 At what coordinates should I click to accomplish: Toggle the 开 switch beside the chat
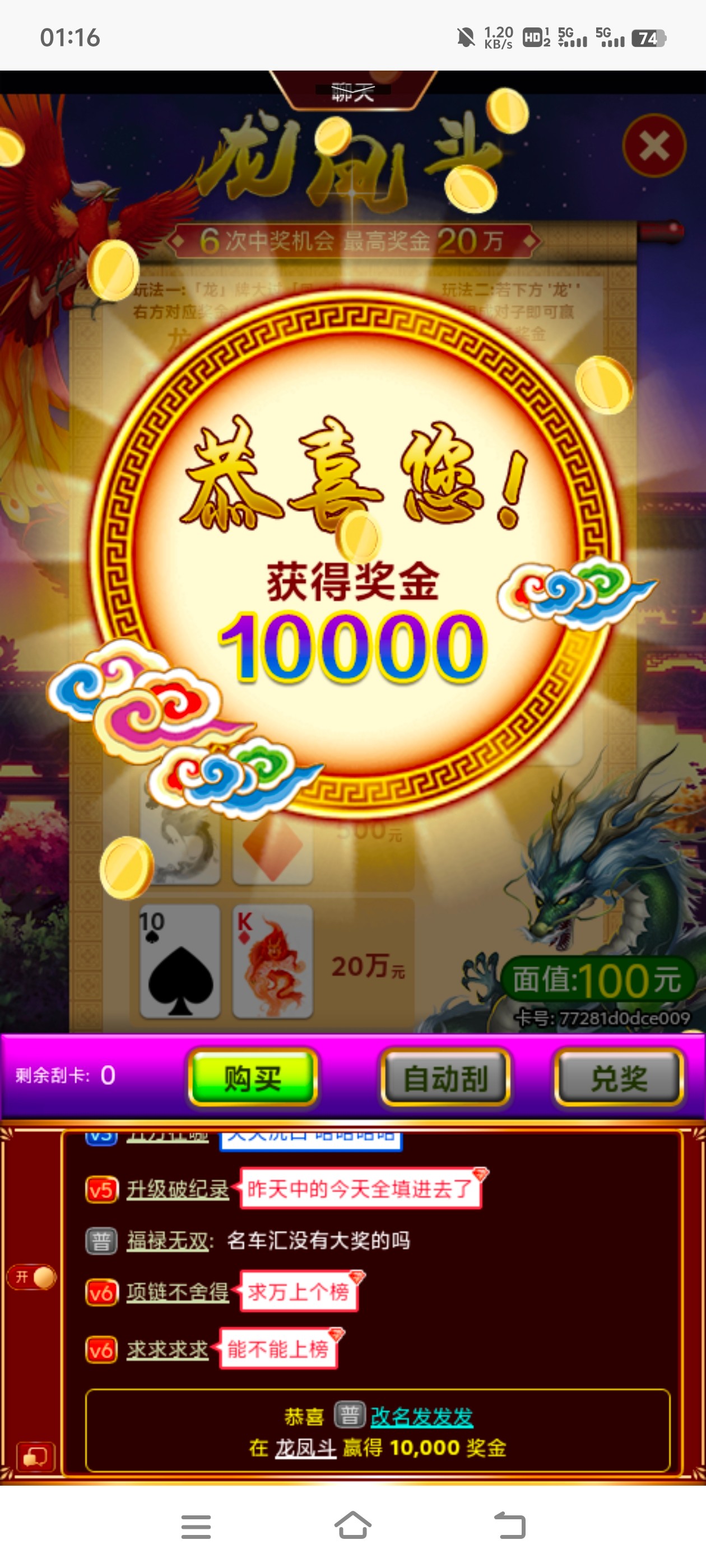pyautogui.click(x=32, y=1276)
